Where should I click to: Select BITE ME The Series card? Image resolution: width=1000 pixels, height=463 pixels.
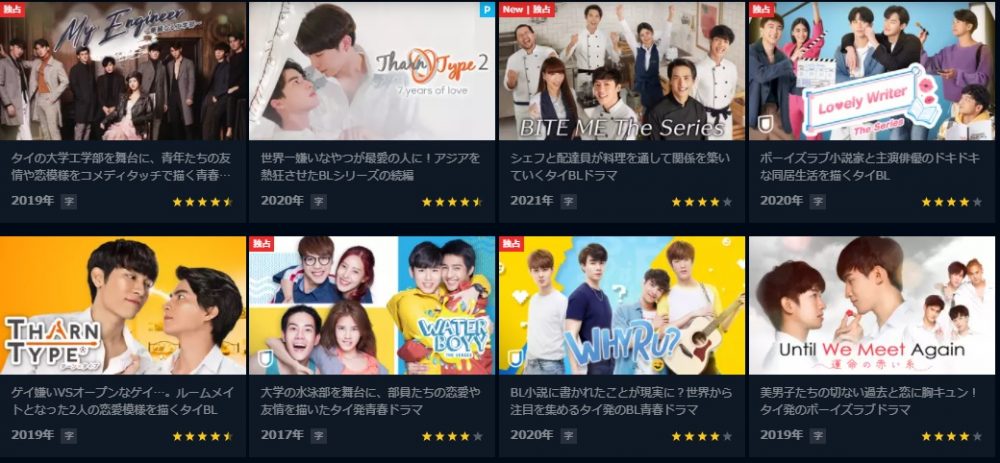click(x=621, y=72)
